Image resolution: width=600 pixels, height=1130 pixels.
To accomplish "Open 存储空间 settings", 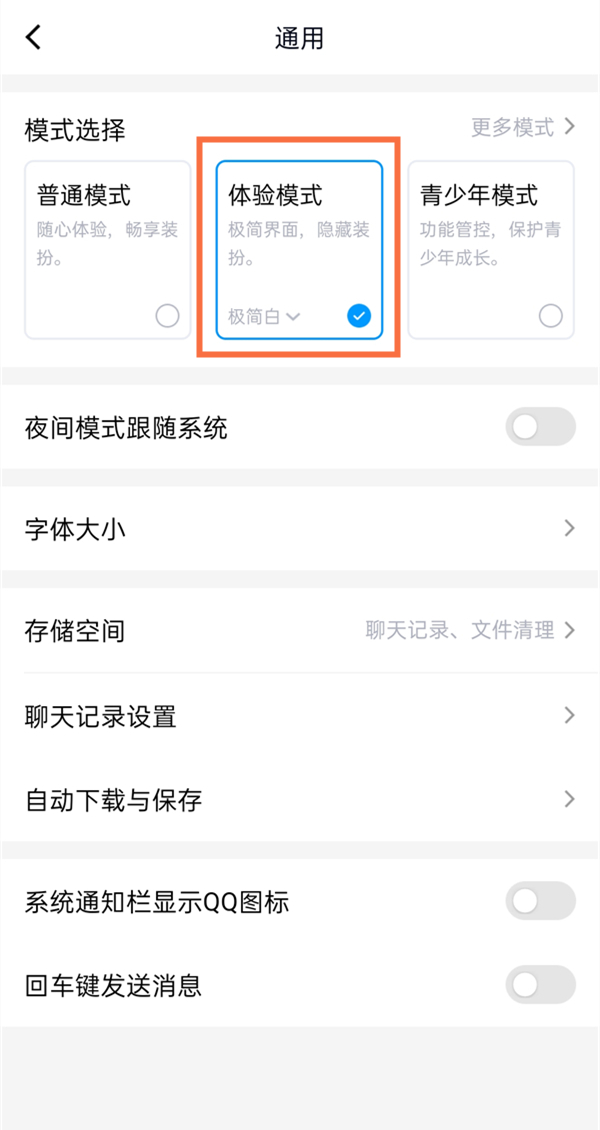I will (x=300, y=631).
